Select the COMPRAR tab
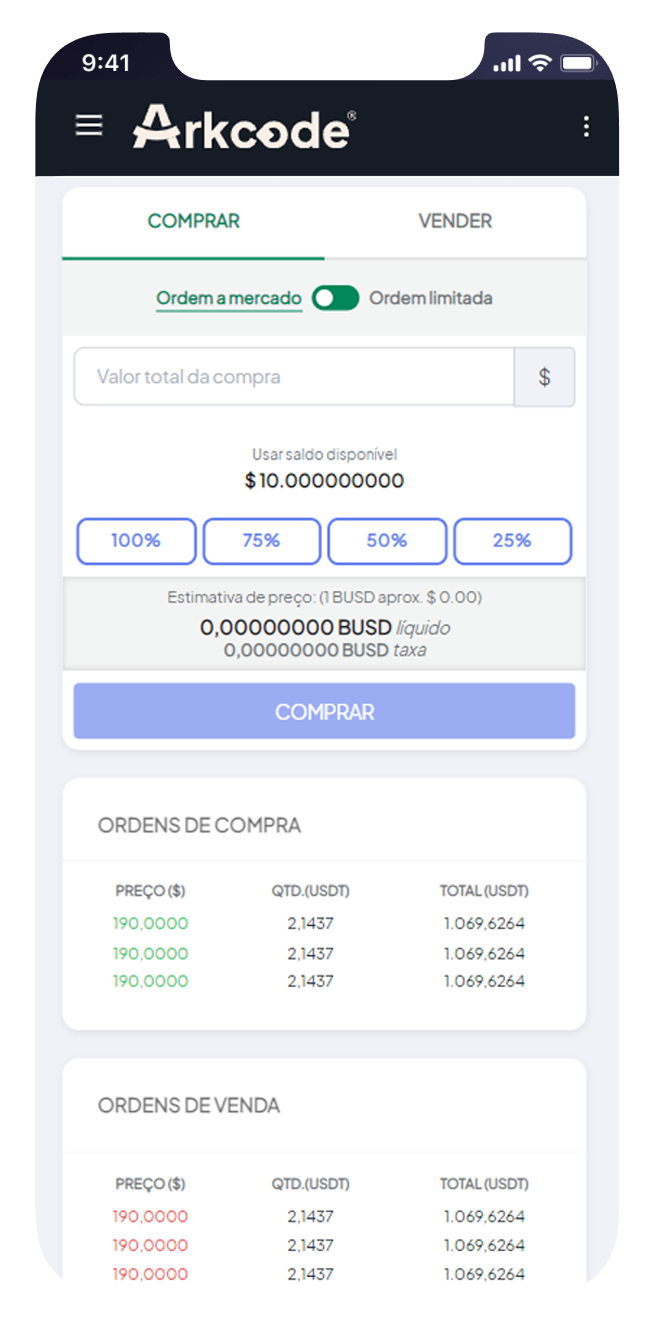The height and width of the screenshot is (1326, 656). (194, 221)
